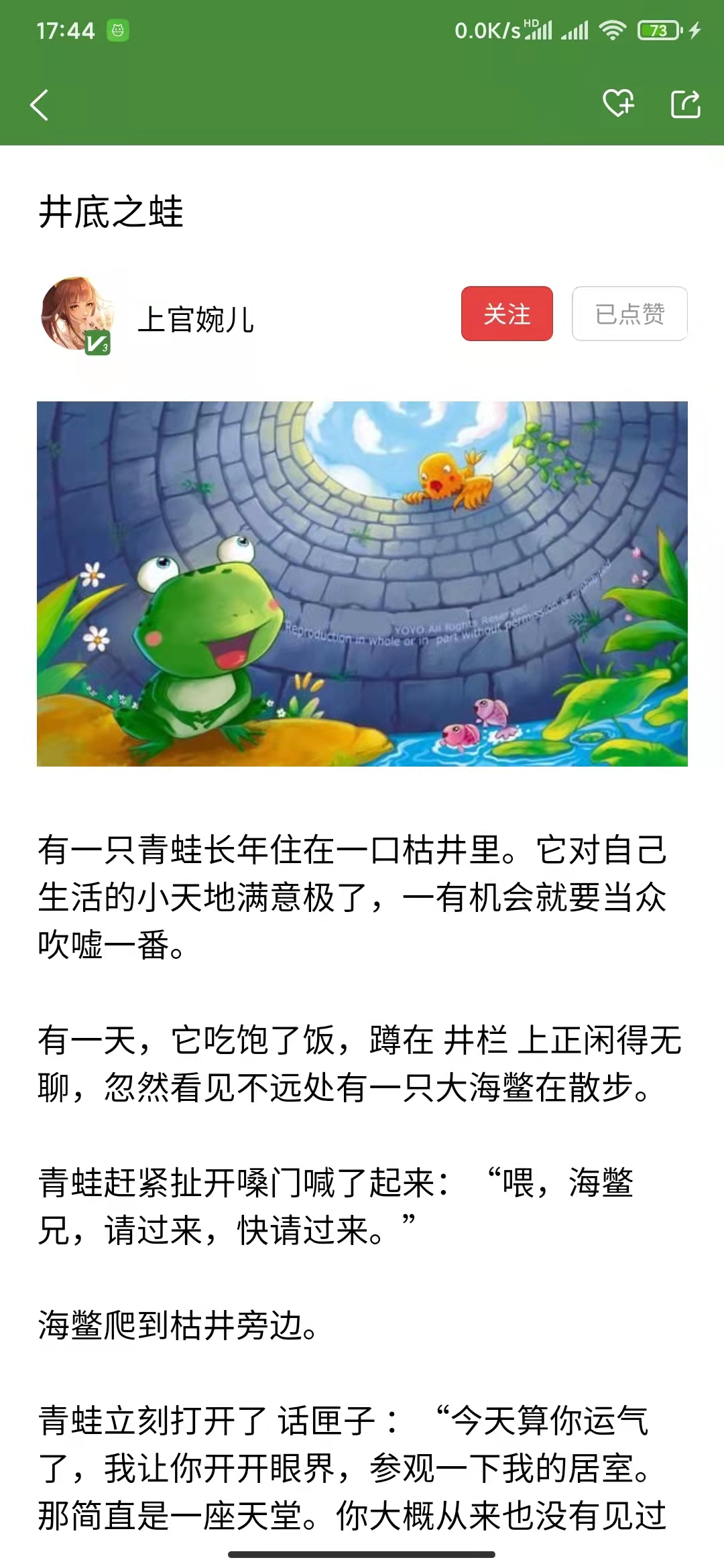724x1568 pixels.
Task: Toggle the 已点赞 liked state off
Action: [x=629, y=314]
